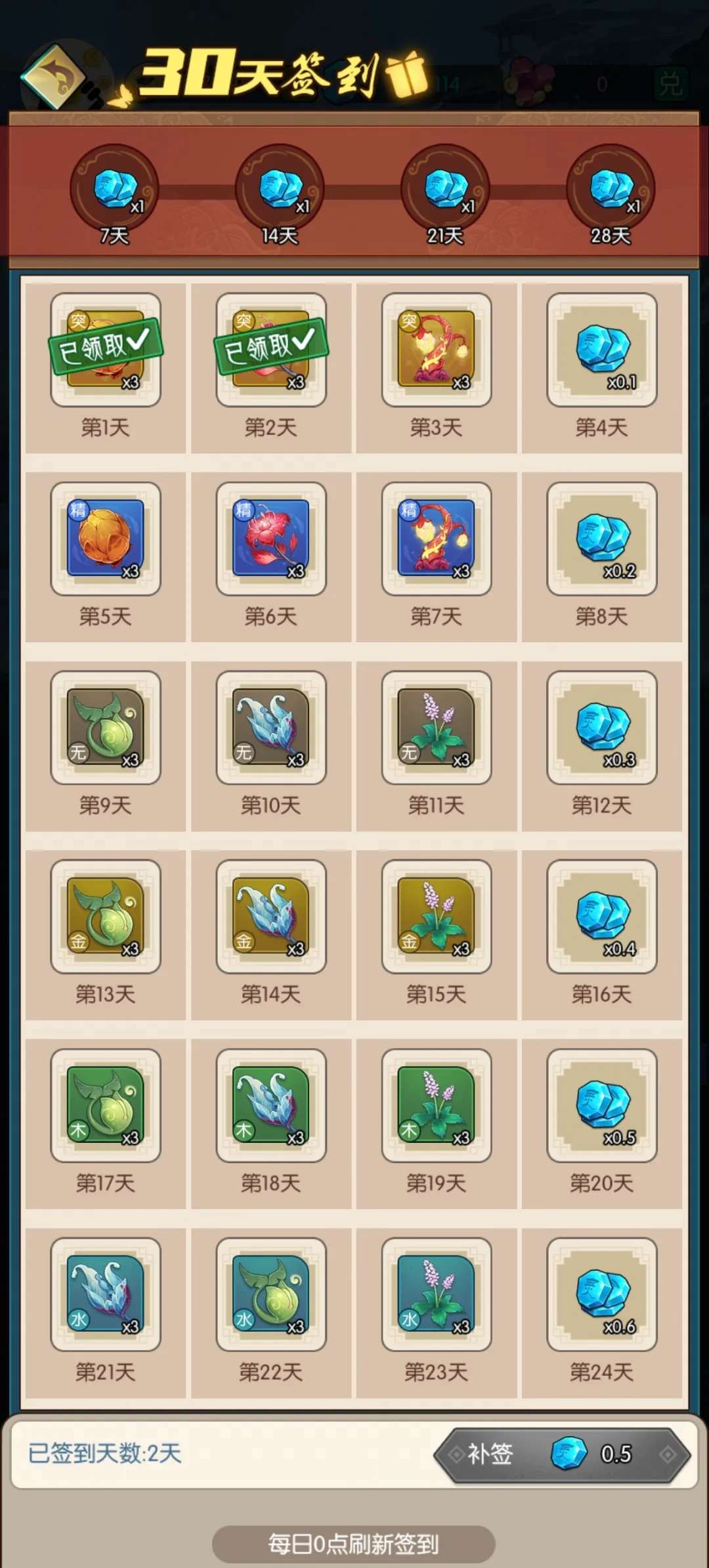Open the 21天 milestone reward
The image size is (709, 1568).
click(446, 188)
